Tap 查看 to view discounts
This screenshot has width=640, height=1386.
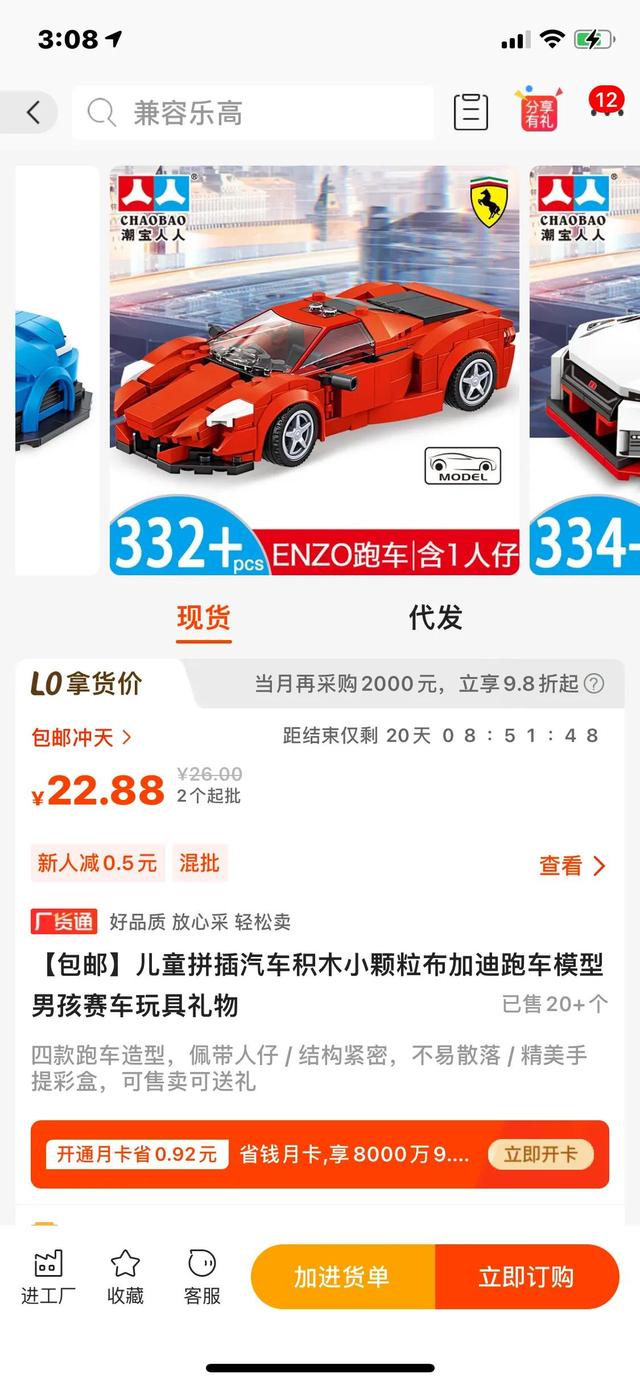coord(573,866)
